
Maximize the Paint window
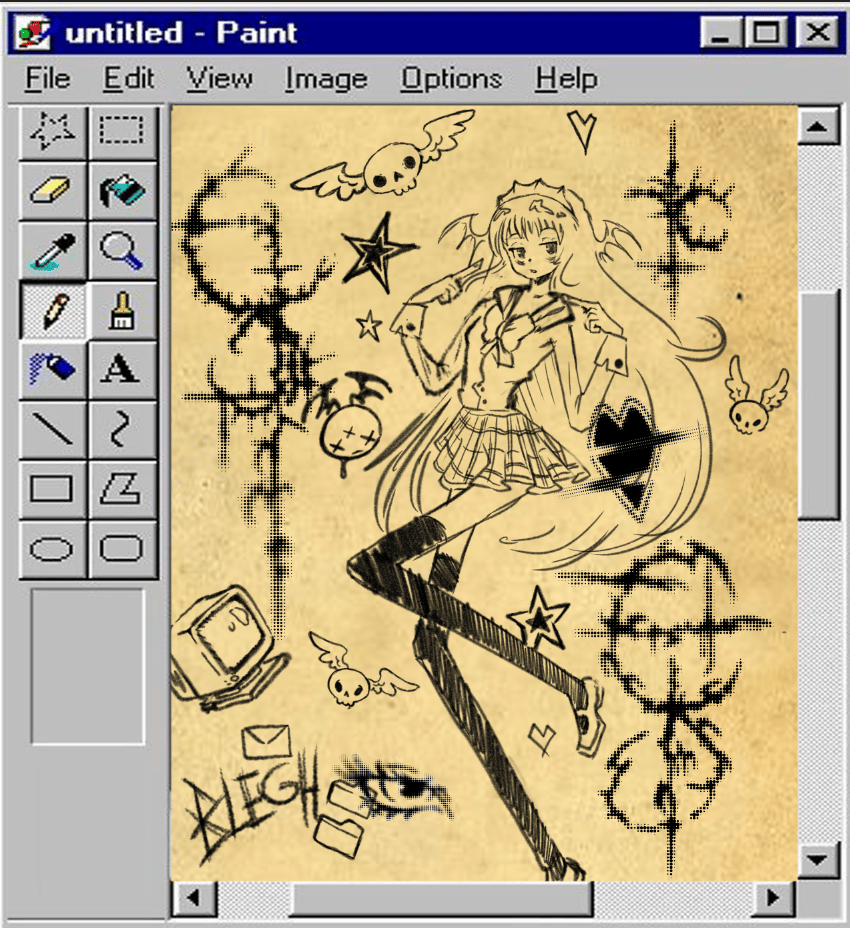(766, 32)
